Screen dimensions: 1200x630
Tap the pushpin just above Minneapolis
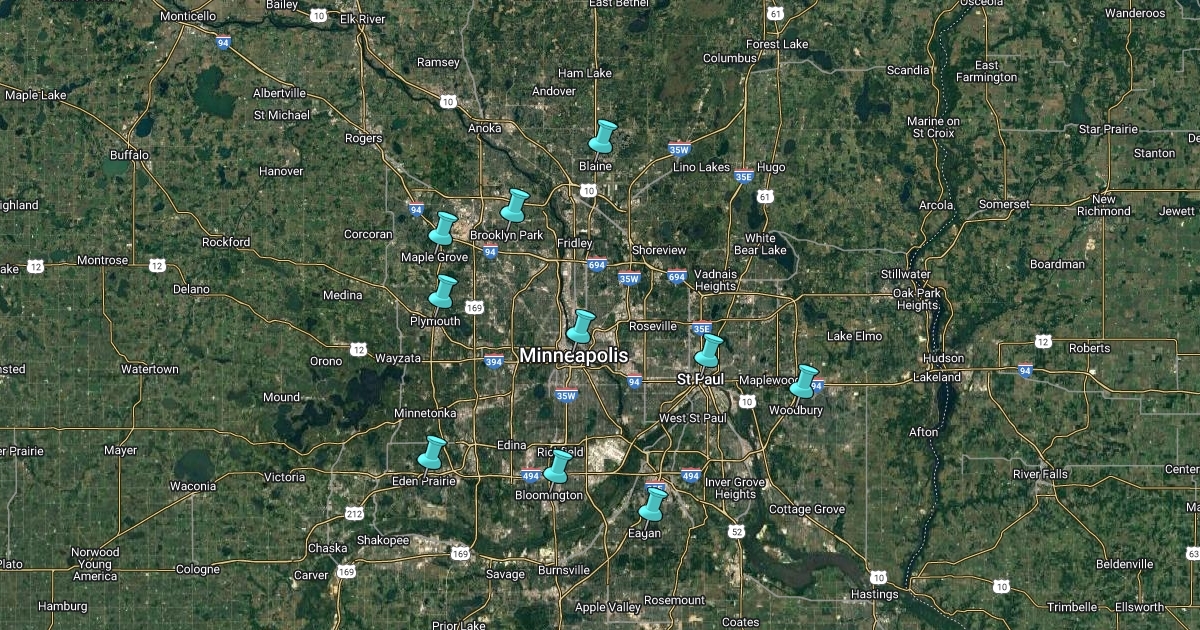(x=581, y=327)
